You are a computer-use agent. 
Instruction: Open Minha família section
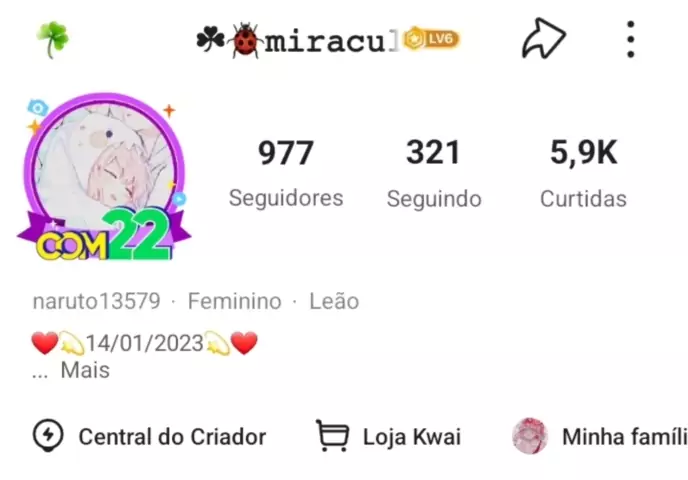click(600, 437)
